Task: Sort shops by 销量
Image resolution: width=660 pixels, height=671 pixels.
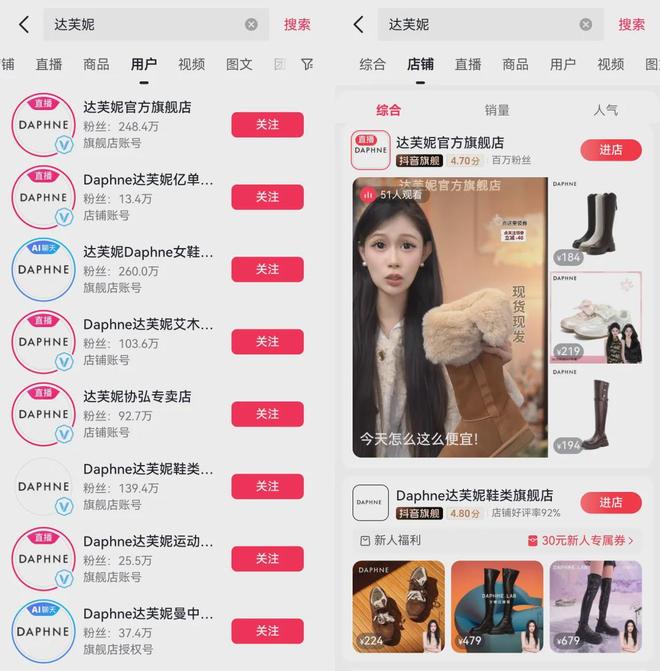Action: tap(497, 110)
